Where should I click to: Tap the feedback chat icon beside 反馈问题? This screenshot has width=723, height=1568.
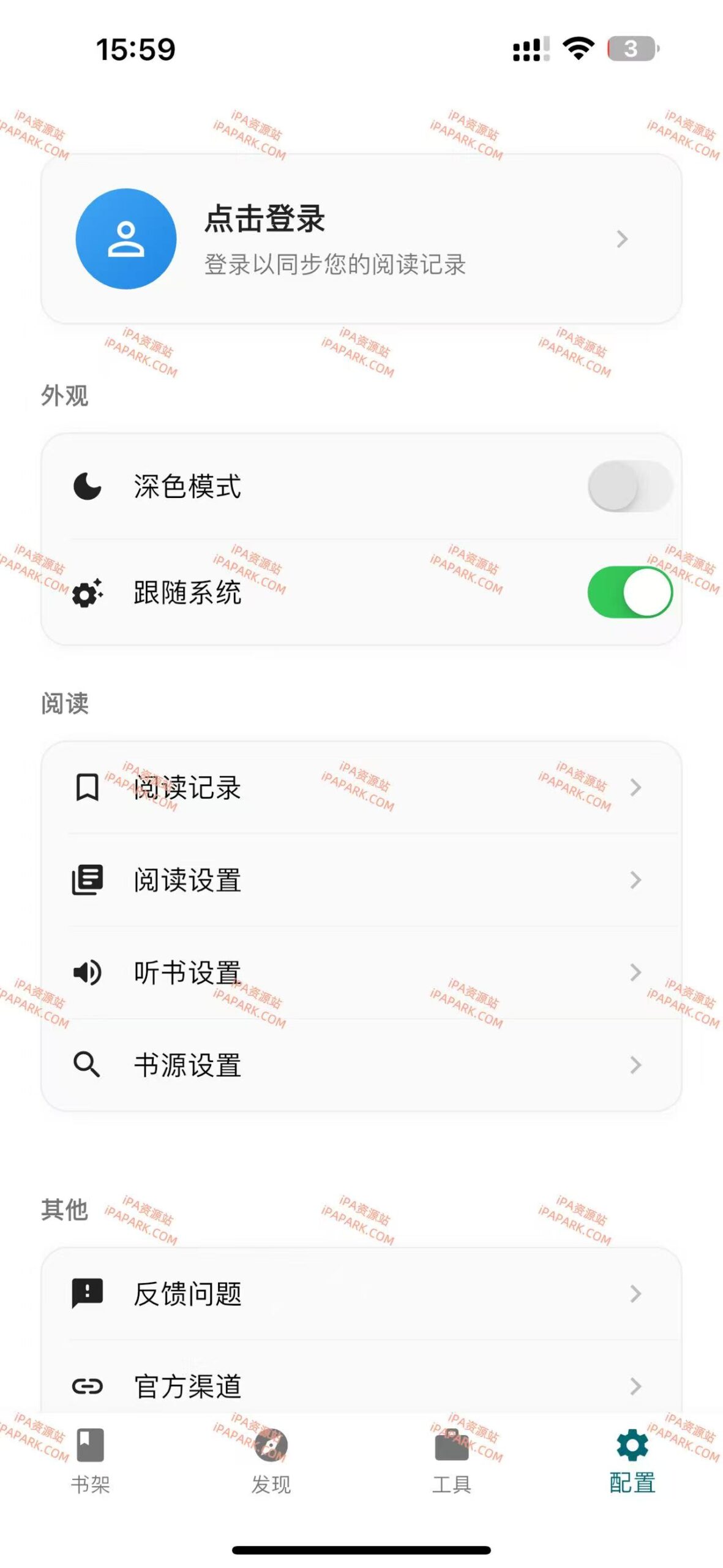(88, 1294)
